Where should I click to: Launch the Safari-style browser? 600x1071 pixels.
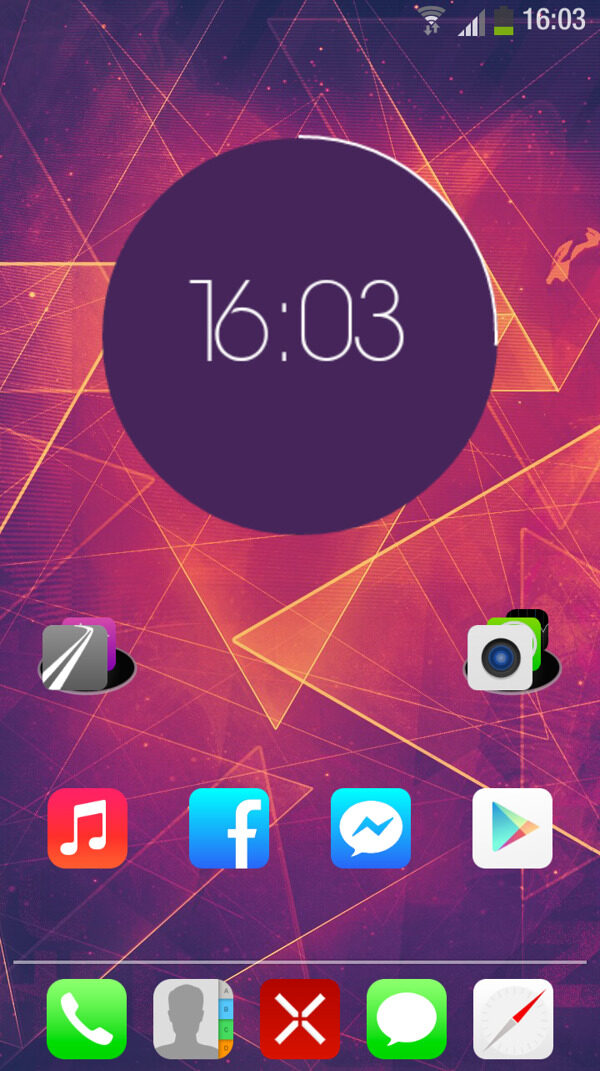(x=512, y=1018)
